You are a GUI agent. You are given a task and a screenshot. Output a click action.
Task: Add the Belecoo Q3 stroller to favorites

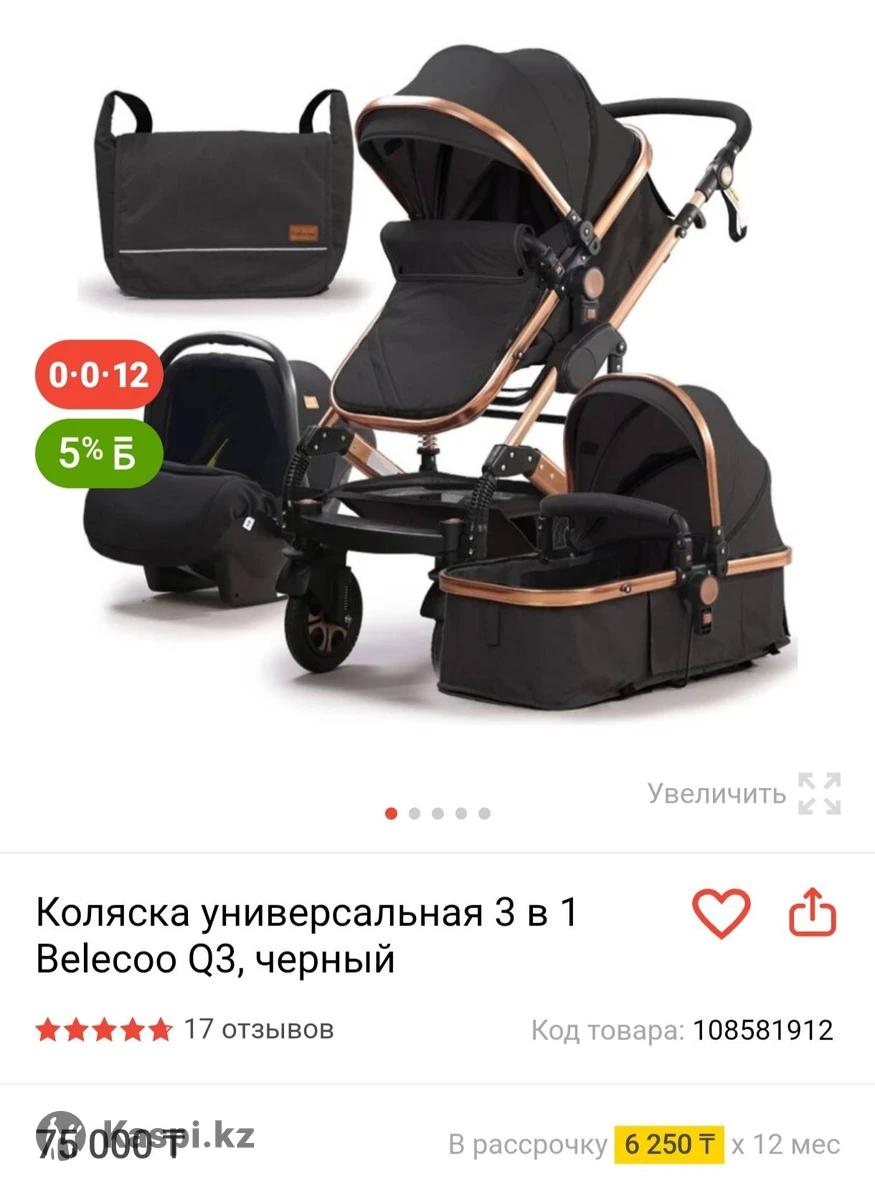point(721,913)
